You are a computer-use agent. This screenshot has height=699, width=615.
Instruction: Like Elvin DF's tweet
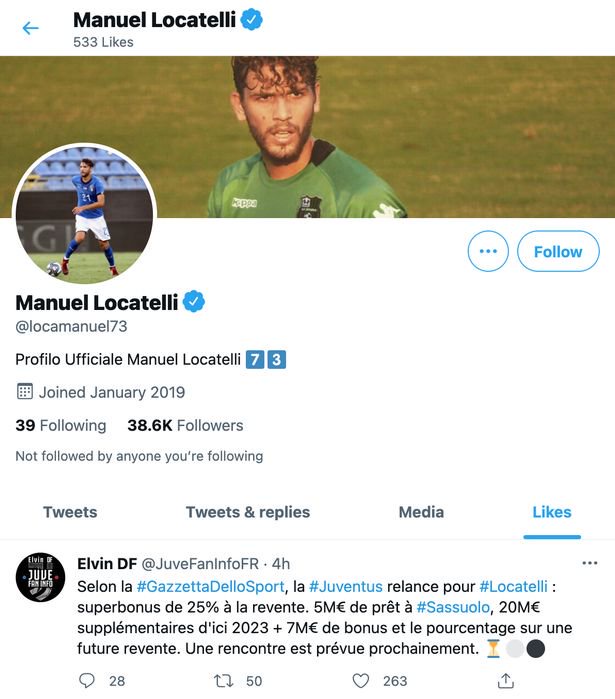[361, 680]
